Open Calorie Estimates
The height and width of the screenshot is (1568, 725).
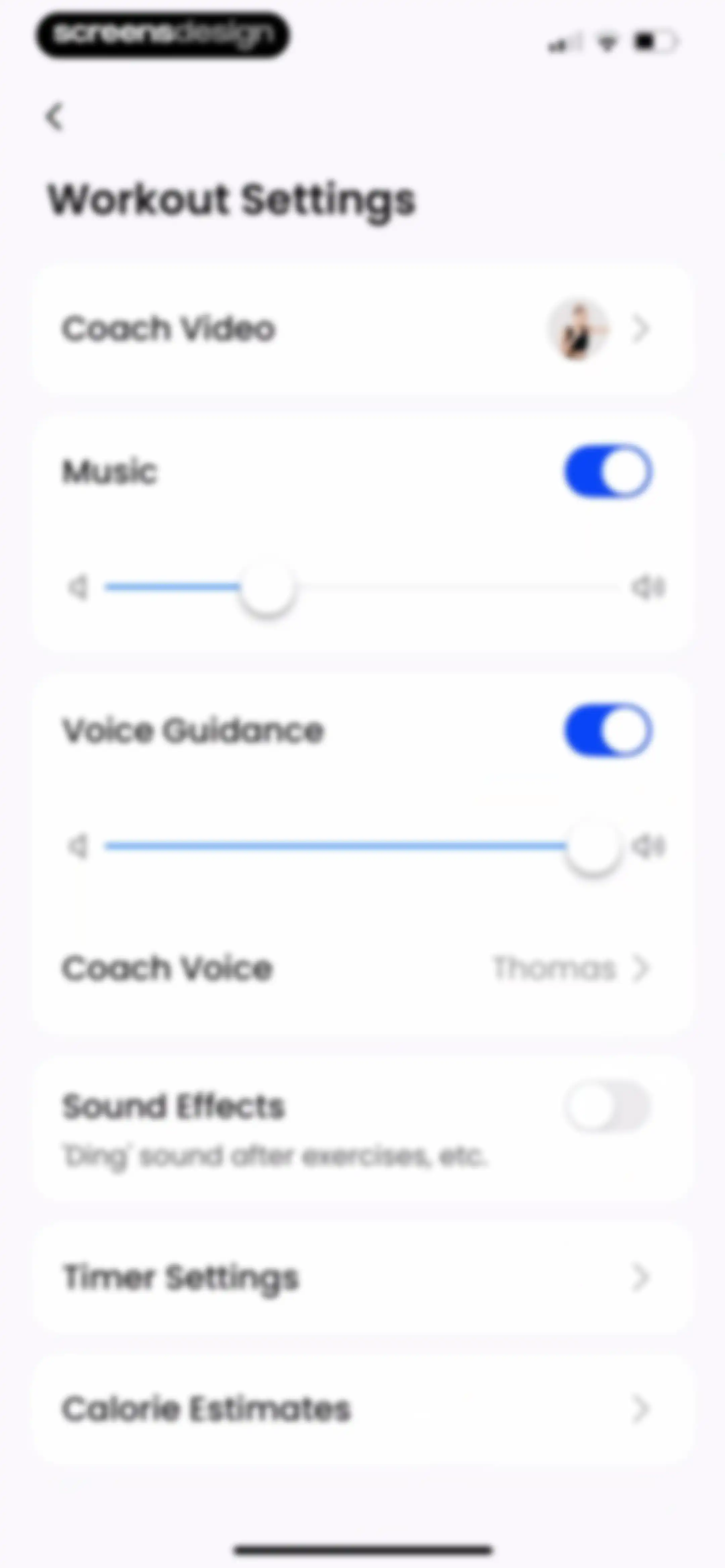click(x=362, y=1409)
